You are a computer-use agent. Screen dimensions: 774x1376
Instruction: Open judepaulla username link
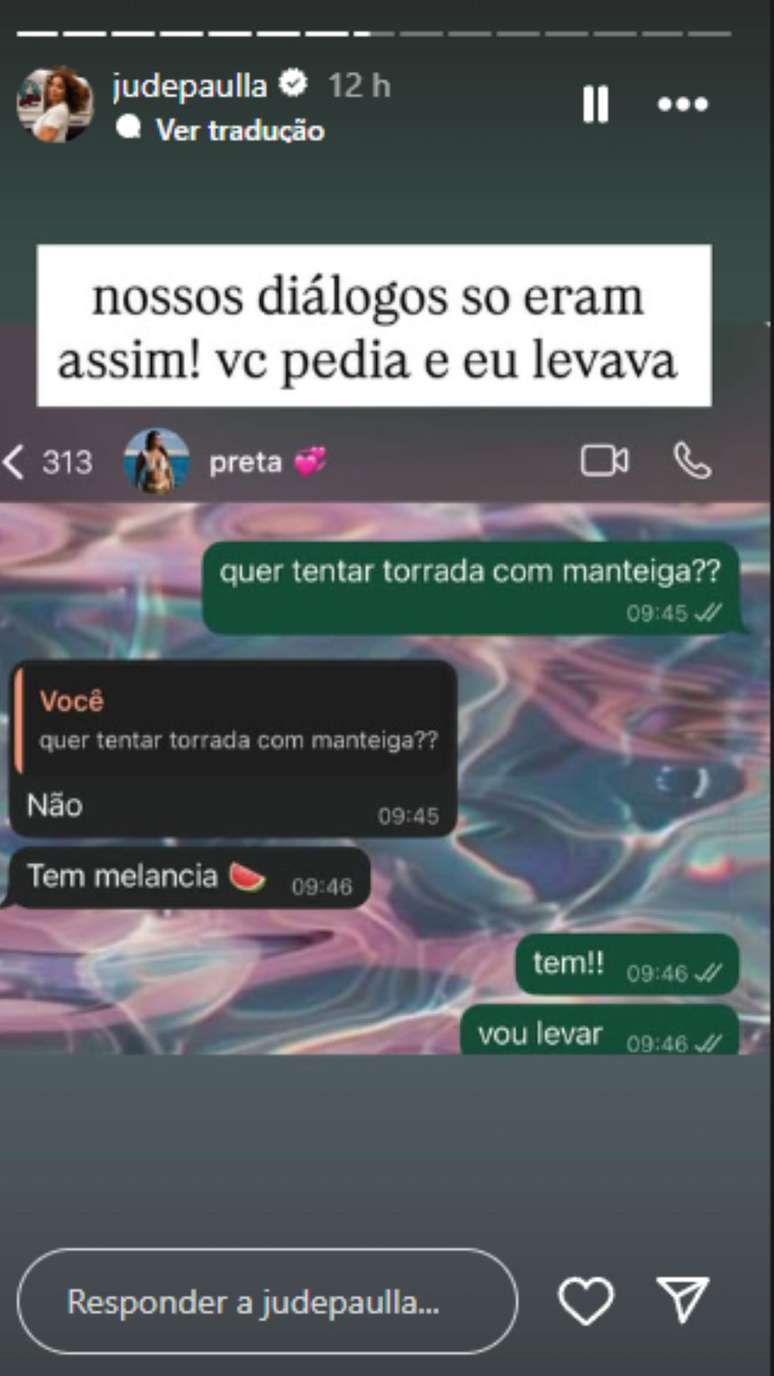190,86
